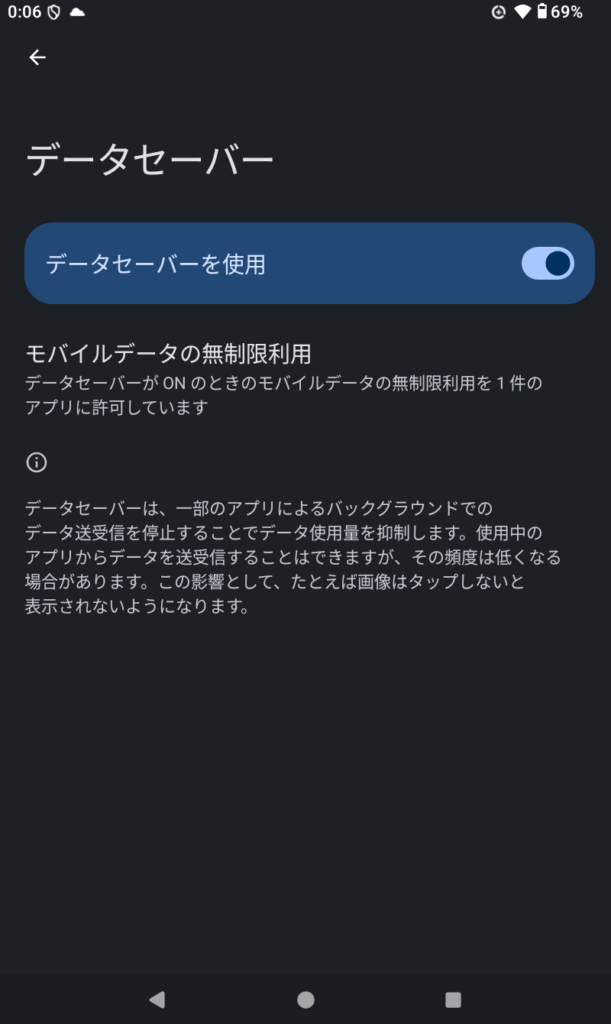
Task: Tap the system home button
Action: pyautogui.click(x=306, y=999)
